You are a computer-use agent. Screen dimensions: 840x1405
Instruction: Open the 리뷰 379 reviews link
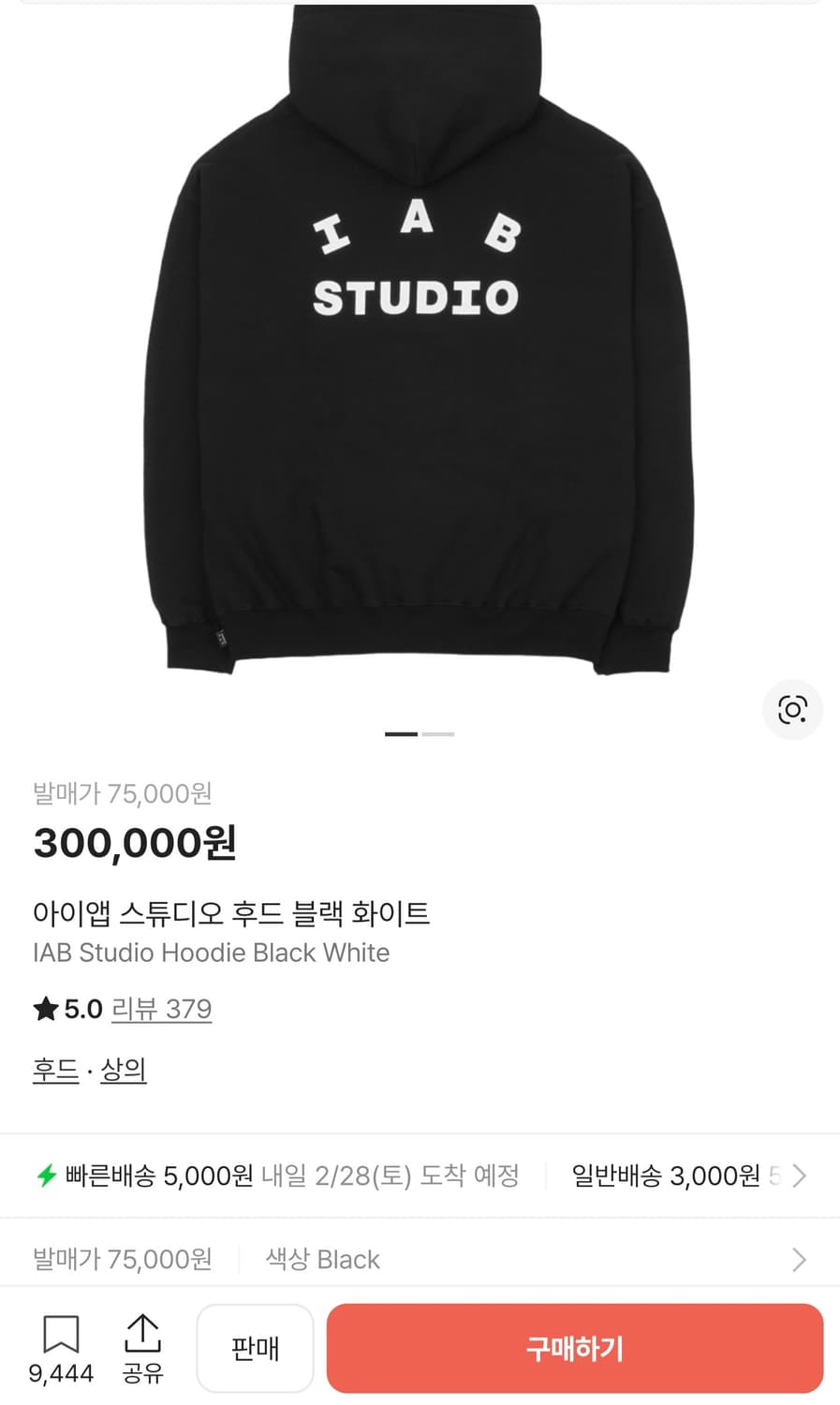(x=161, y=1010)
